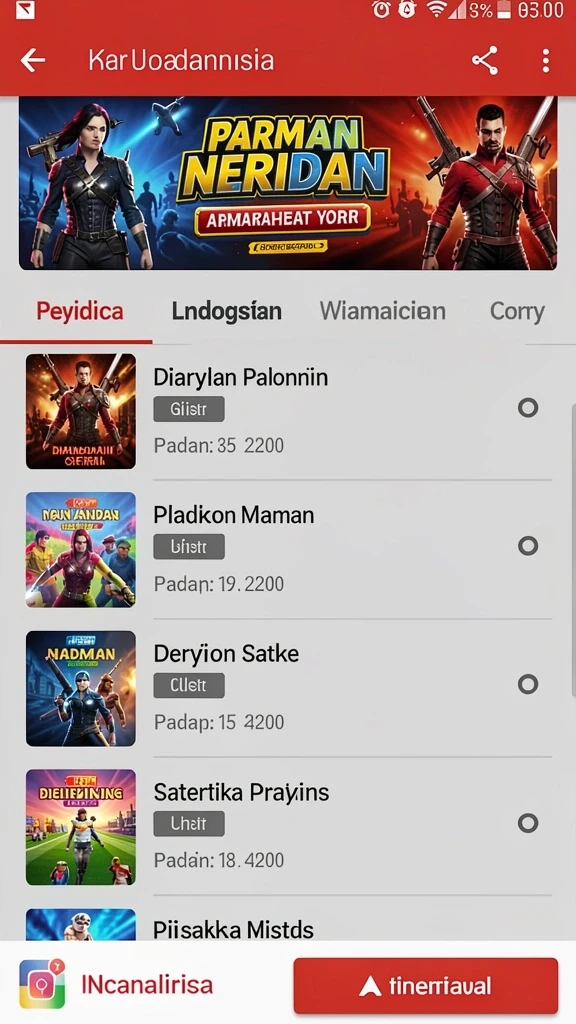Select the radio button for Diarylan Palonnin
Screen dimensions: 576x1024
point(528,408)
